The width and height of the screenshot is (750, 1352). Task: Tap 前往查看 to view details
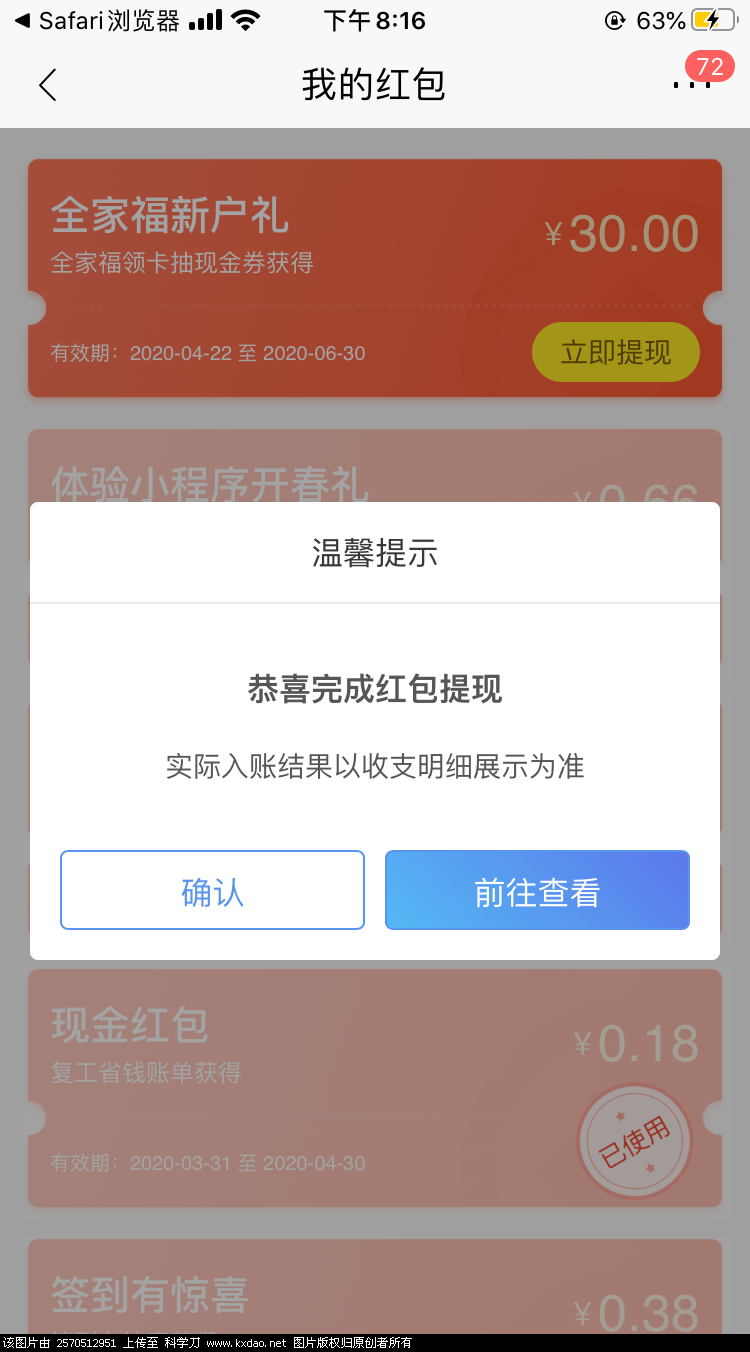(537, 890)
